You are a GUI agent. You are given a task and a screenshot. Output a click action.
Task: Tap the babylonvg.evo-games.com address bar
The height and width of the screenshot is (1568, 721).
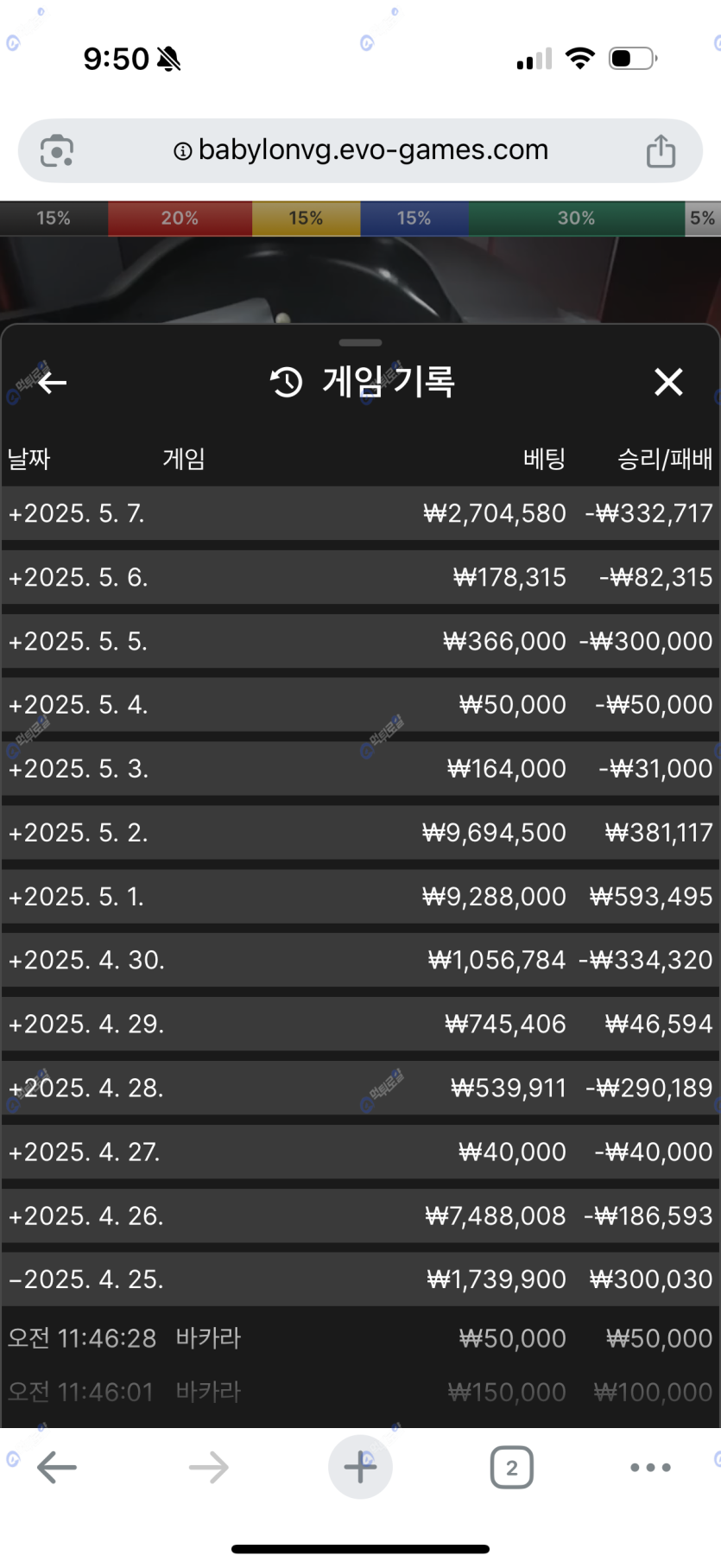point(361,150)
